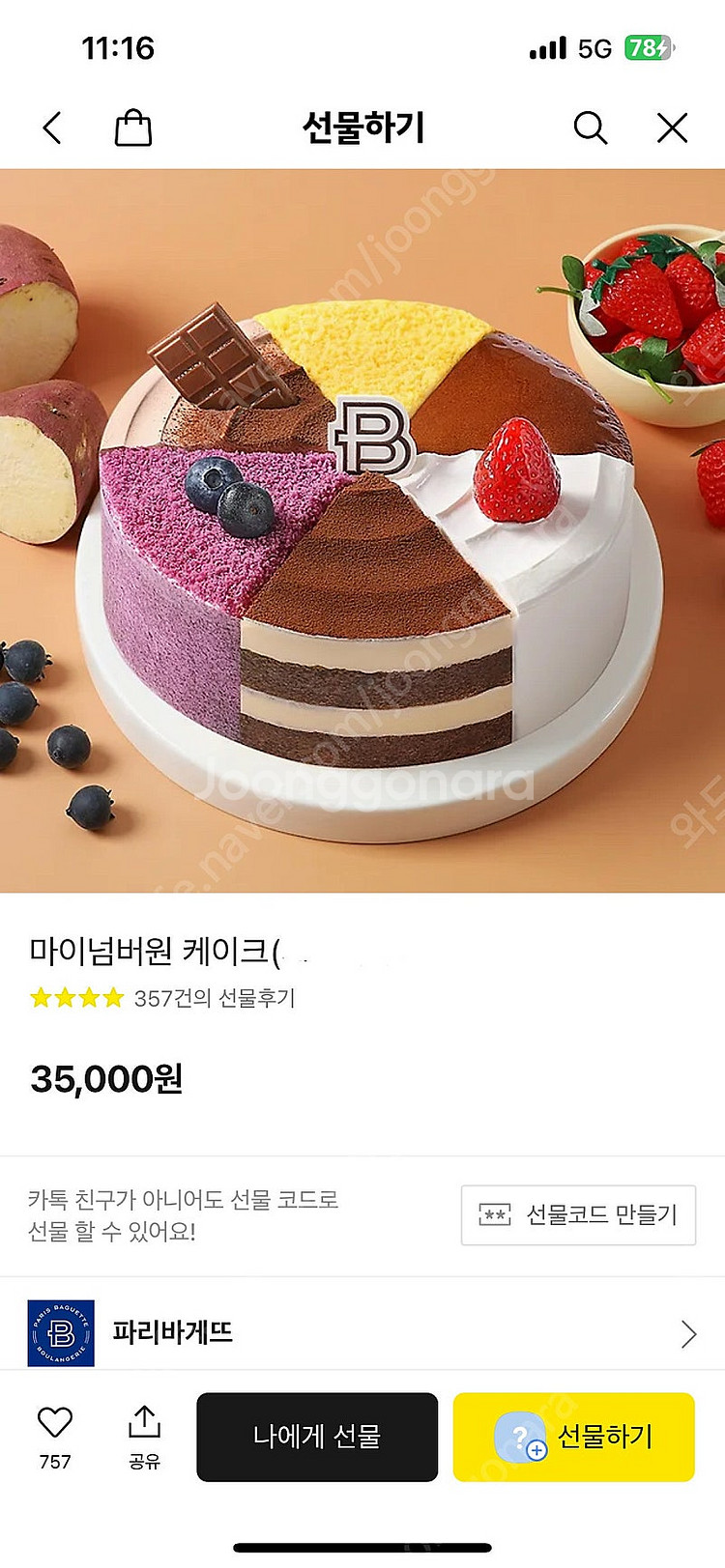Go back to the previous page

coord(53,128)
